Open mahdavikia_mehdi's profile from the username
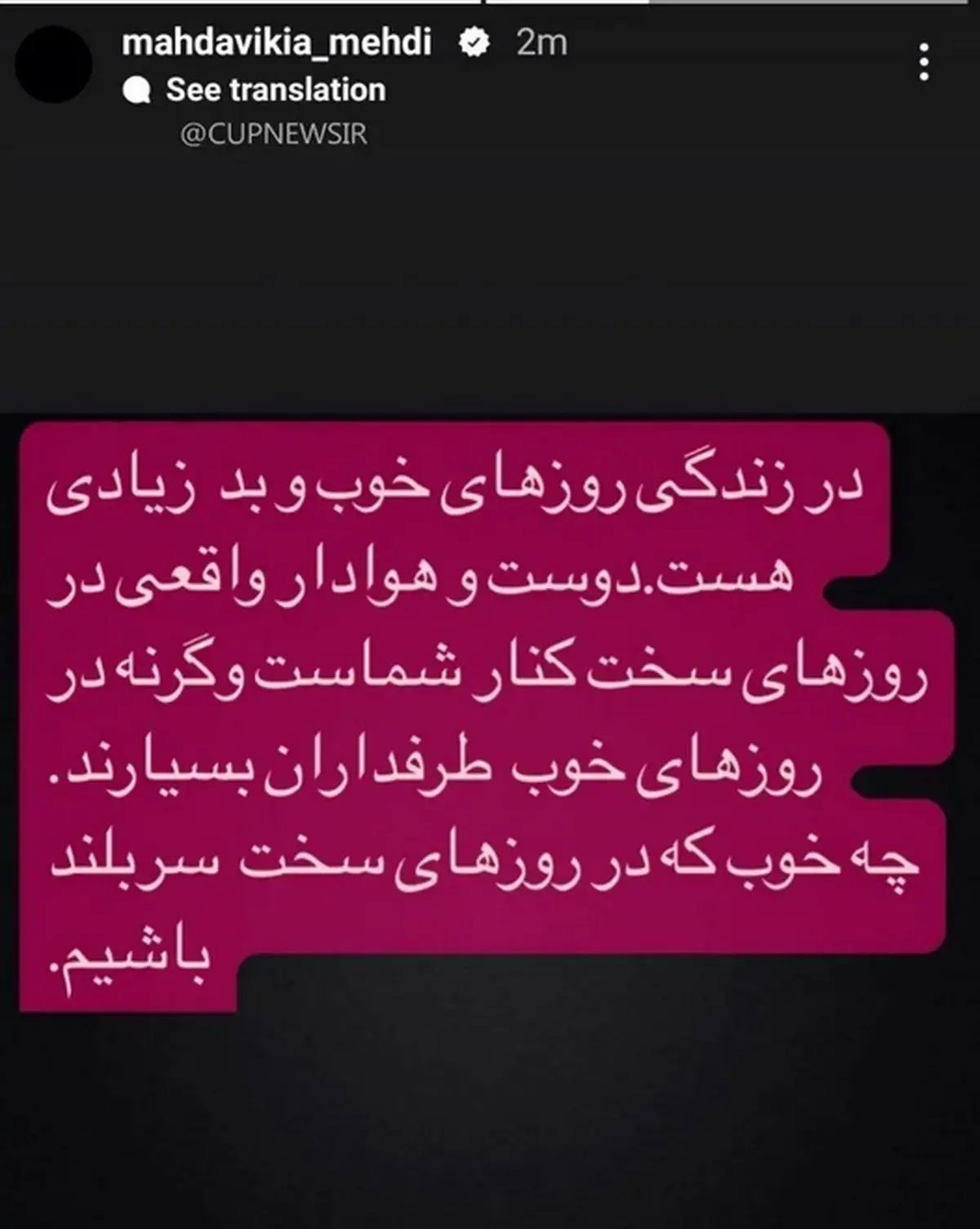The image size is (980, 1229). 276,42
